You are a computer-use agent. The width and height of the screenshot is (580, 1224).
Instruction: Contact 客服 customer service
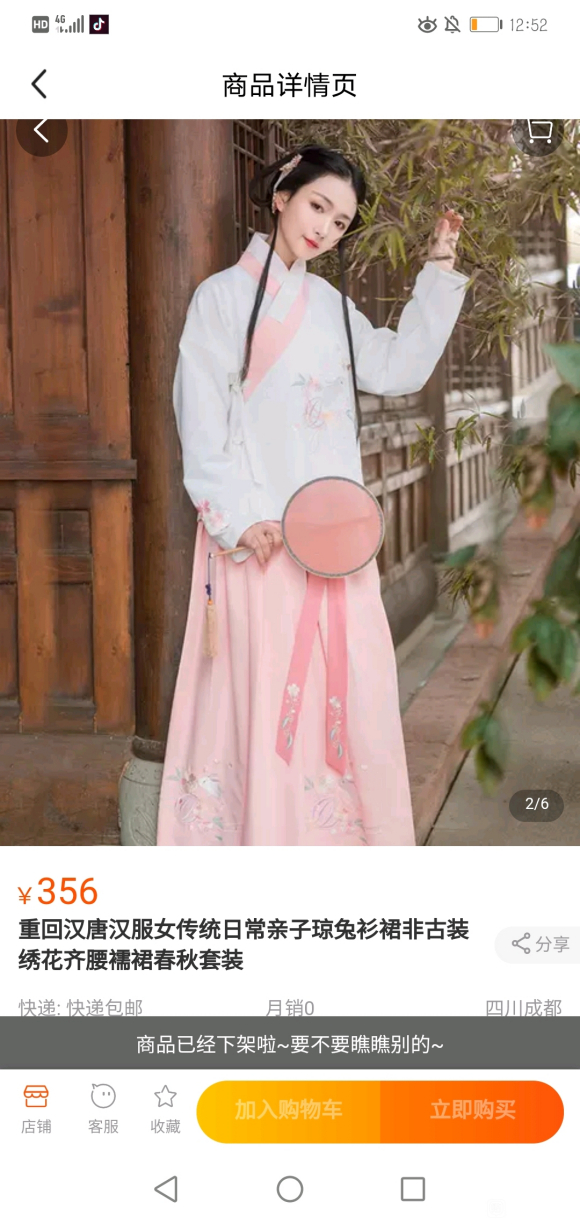click(103, 1110)
